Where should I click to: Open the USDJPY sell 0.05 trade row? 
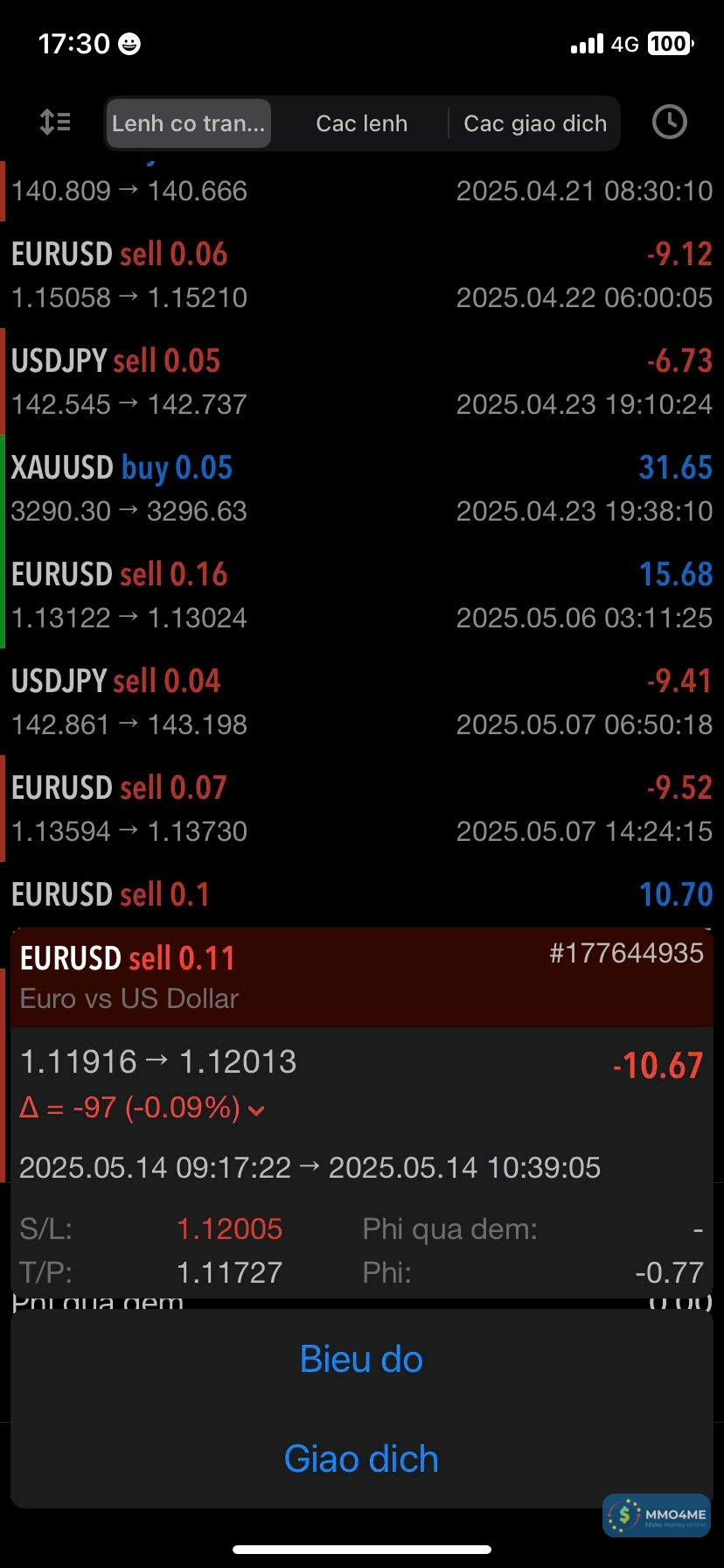(361, 382)
